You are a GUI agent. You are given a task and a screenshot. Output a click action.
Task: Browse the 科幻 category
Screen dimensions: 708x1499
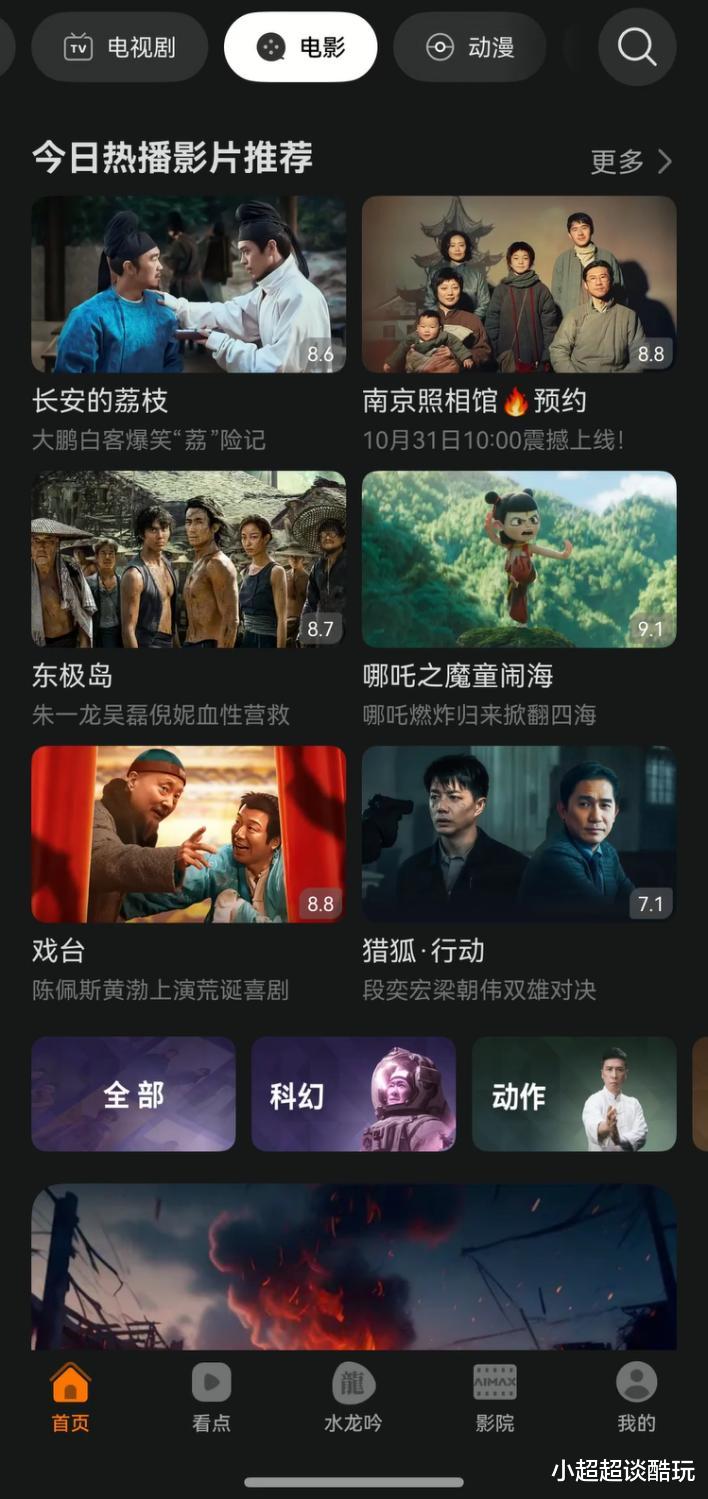point(353,1094)
